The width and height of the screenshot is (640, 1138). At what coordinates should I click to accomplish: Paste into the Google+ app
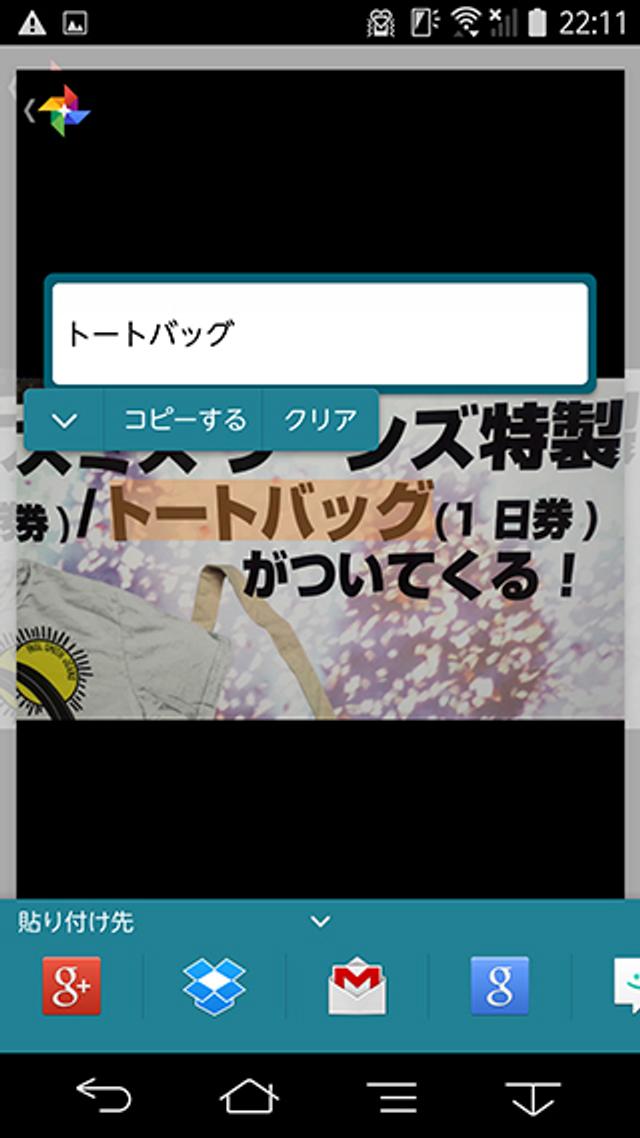71,986
